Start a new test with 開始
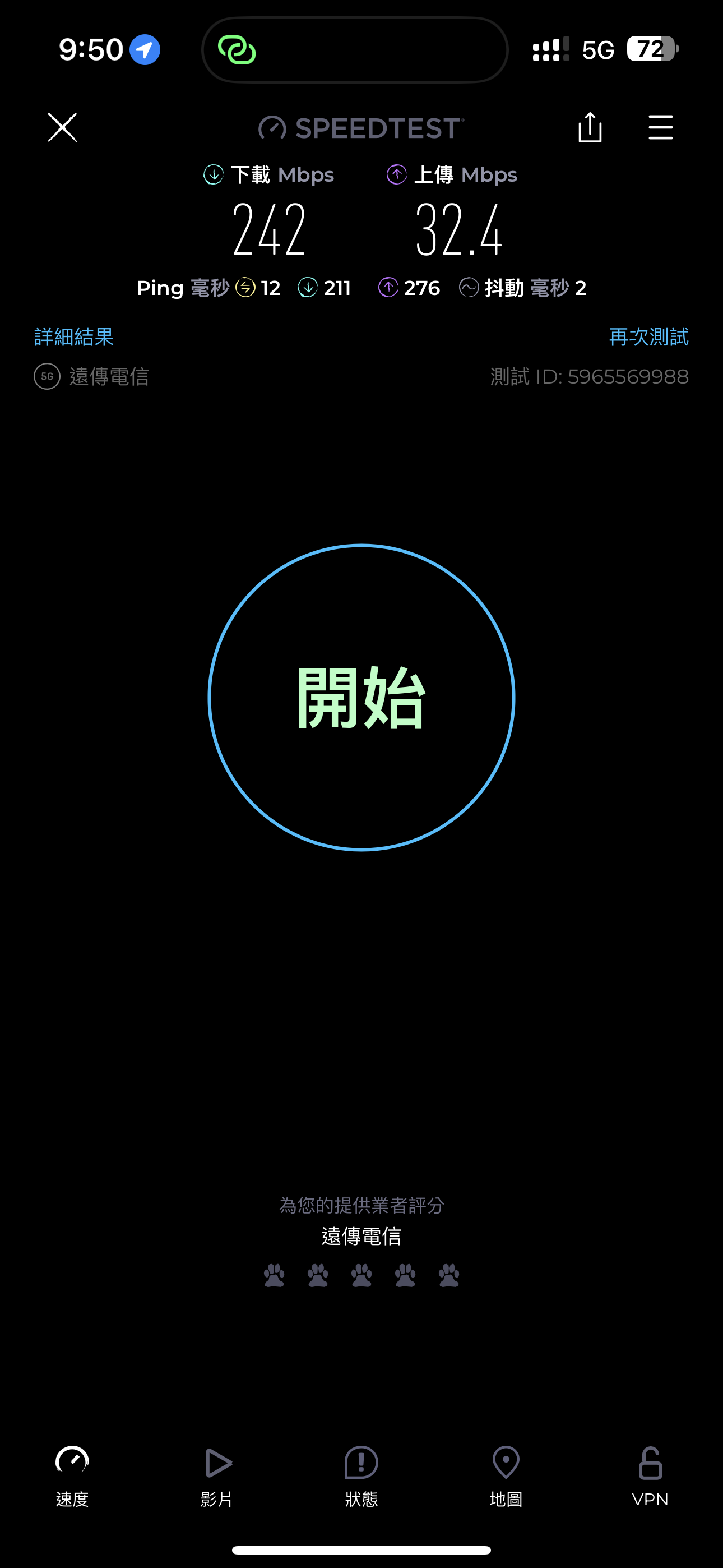This screenshot has height=1568, width=723. point(361,697)
